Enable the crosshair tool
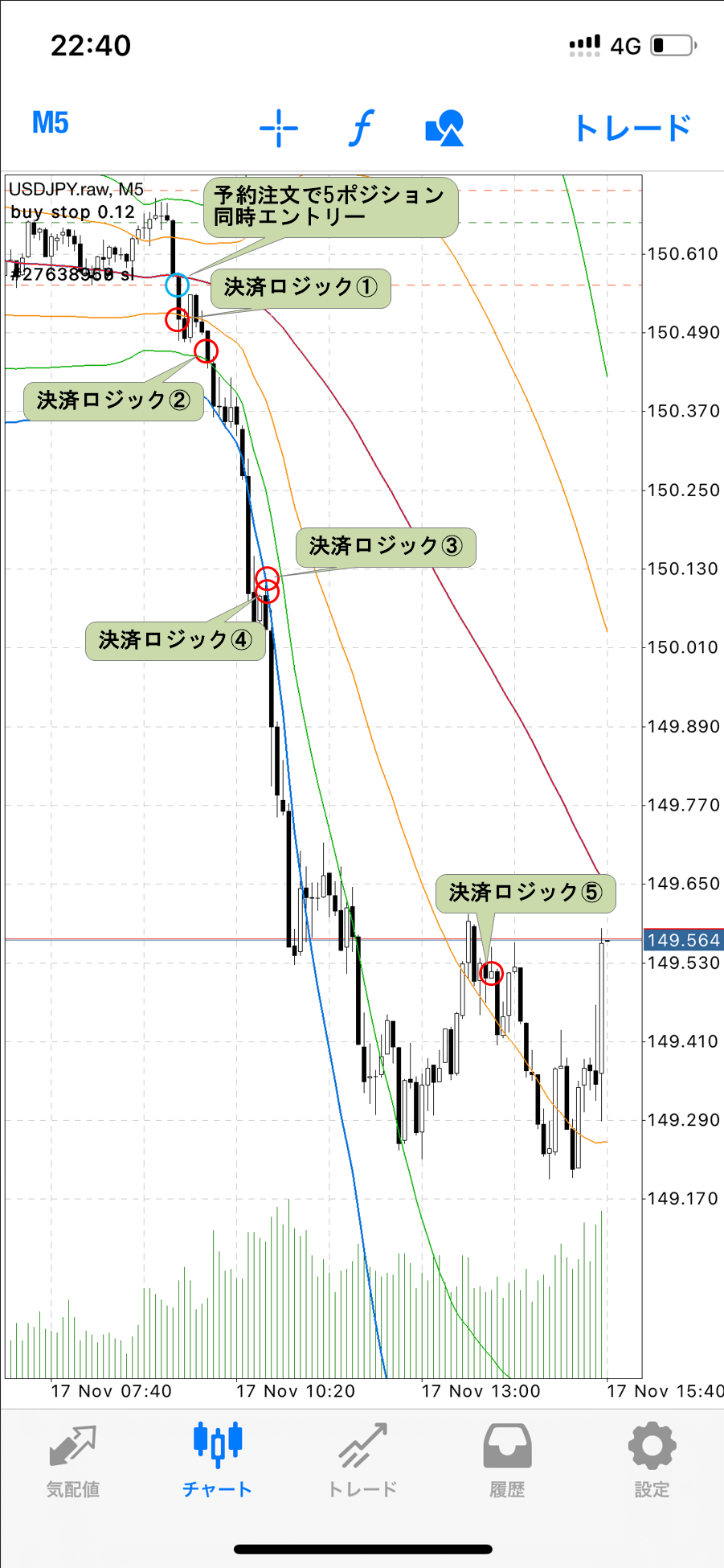This screenshot has height=1568, width=724. coord(279,128)
